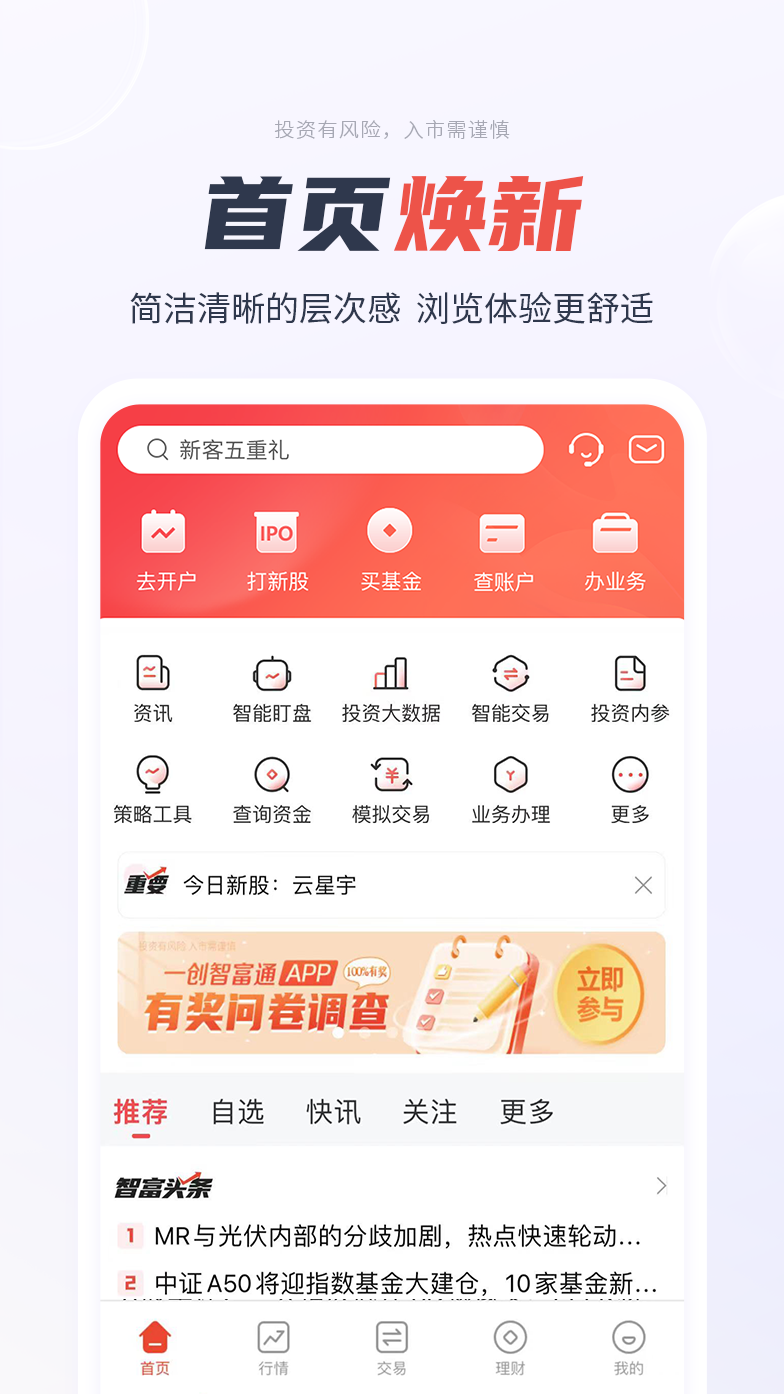Check funds with 查询资金
This screenshot has width=784, height=1394.
pyautogui.click(x=272, y=788)
